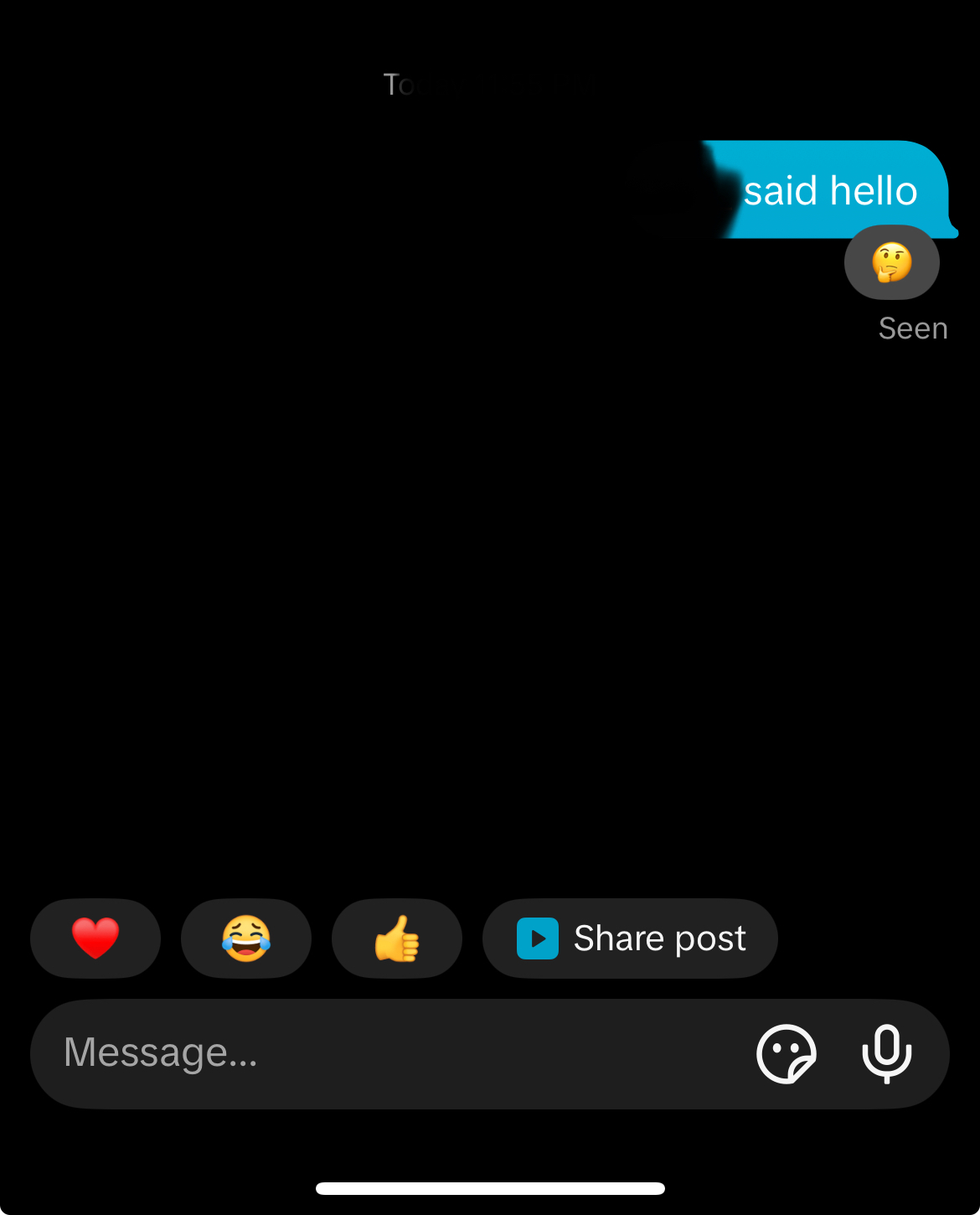980x1215 pixels.
Task: Open the sticker picker icon
Action: [x=786, y=1053]
